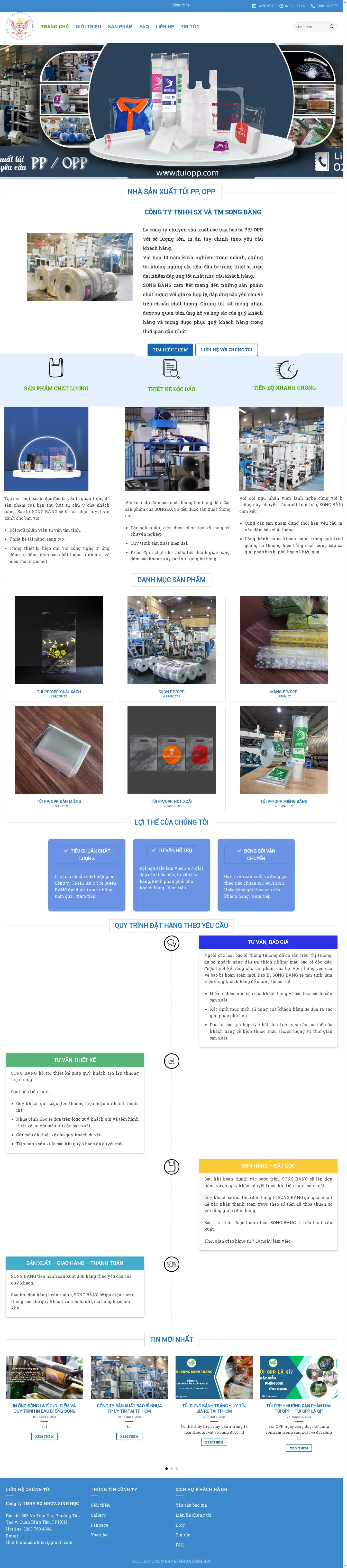Open the Tin Tức section
The image size is (347, 1568).
click(190, 27)
